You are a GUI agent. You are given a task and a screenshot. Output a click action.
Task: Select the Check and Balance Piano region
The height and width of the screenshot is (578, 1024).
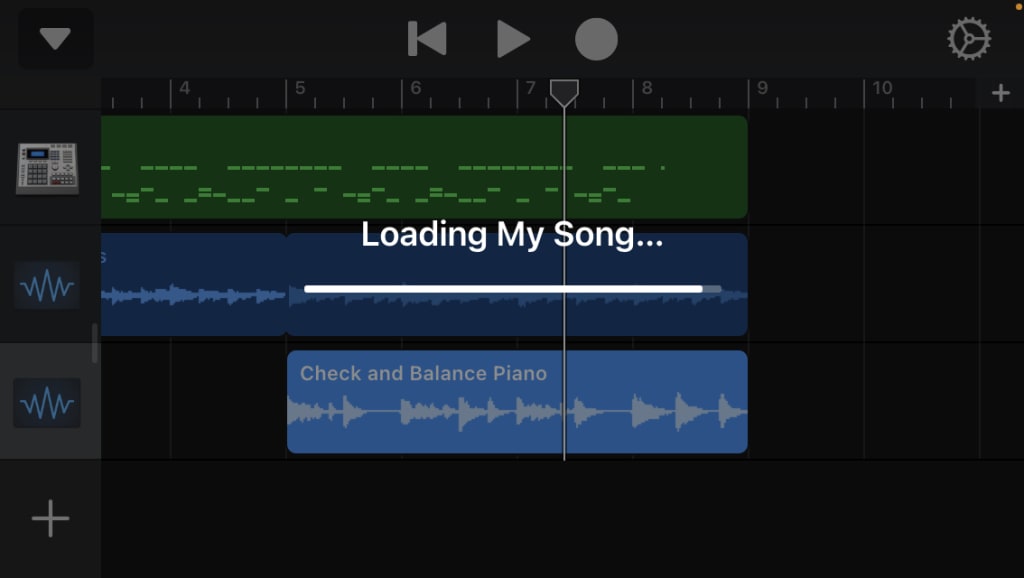pyautogui.click(x=517, y=402)
